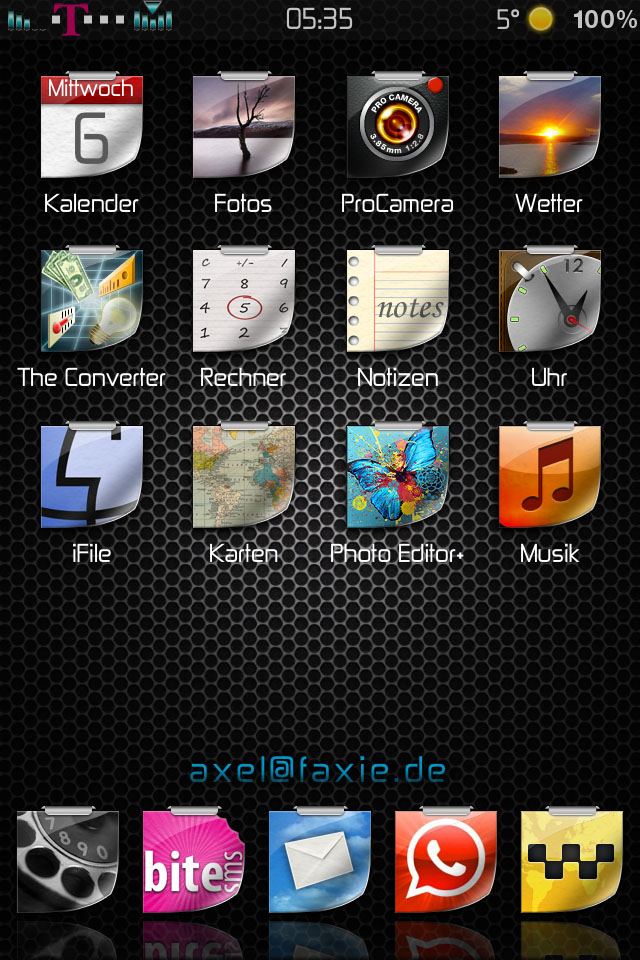Viewport: 640px width, 960px height.
Task: Launch biteSMS from the dock
Action: [193, 862]
